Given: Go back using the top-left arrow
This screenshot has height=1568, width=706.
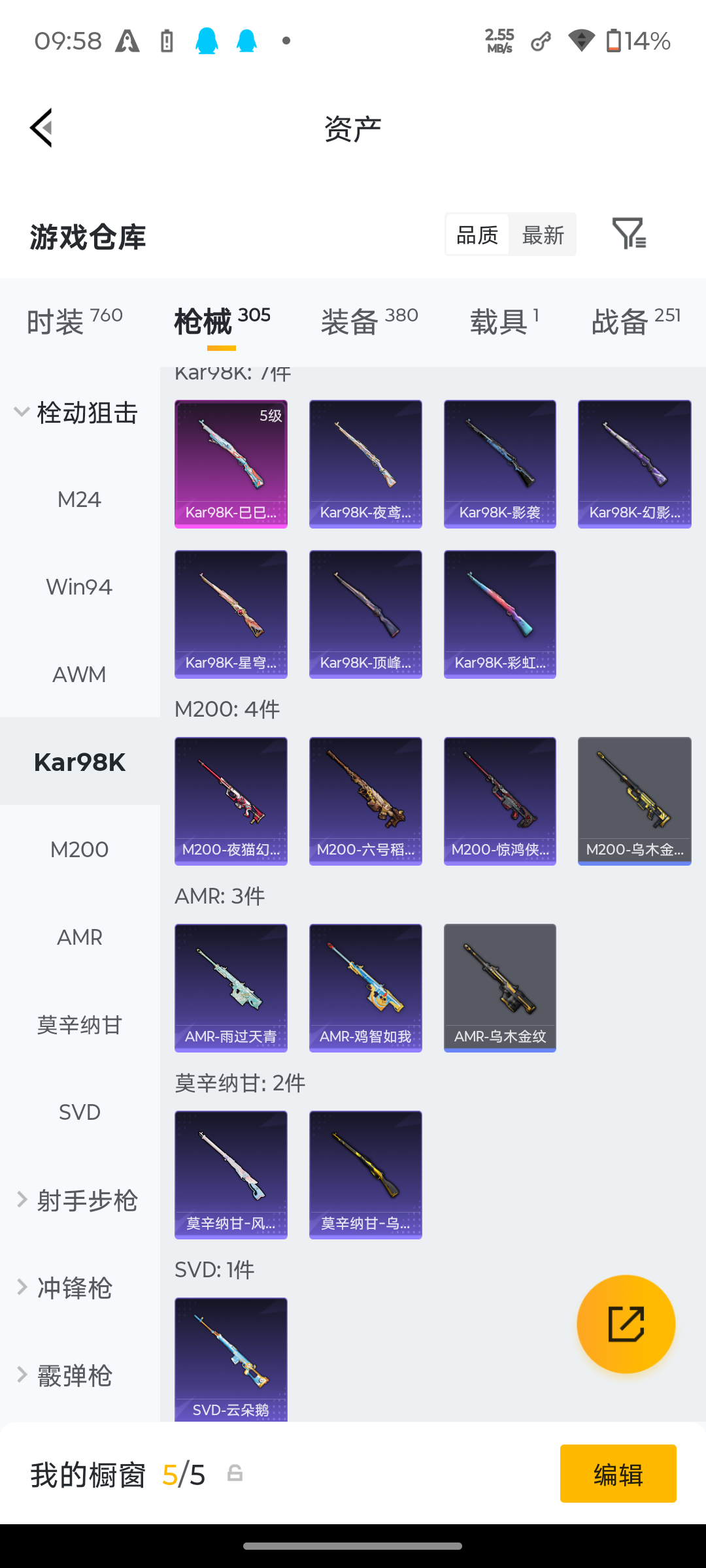Looking at the screenshot, I should click(x=41, y=128).
